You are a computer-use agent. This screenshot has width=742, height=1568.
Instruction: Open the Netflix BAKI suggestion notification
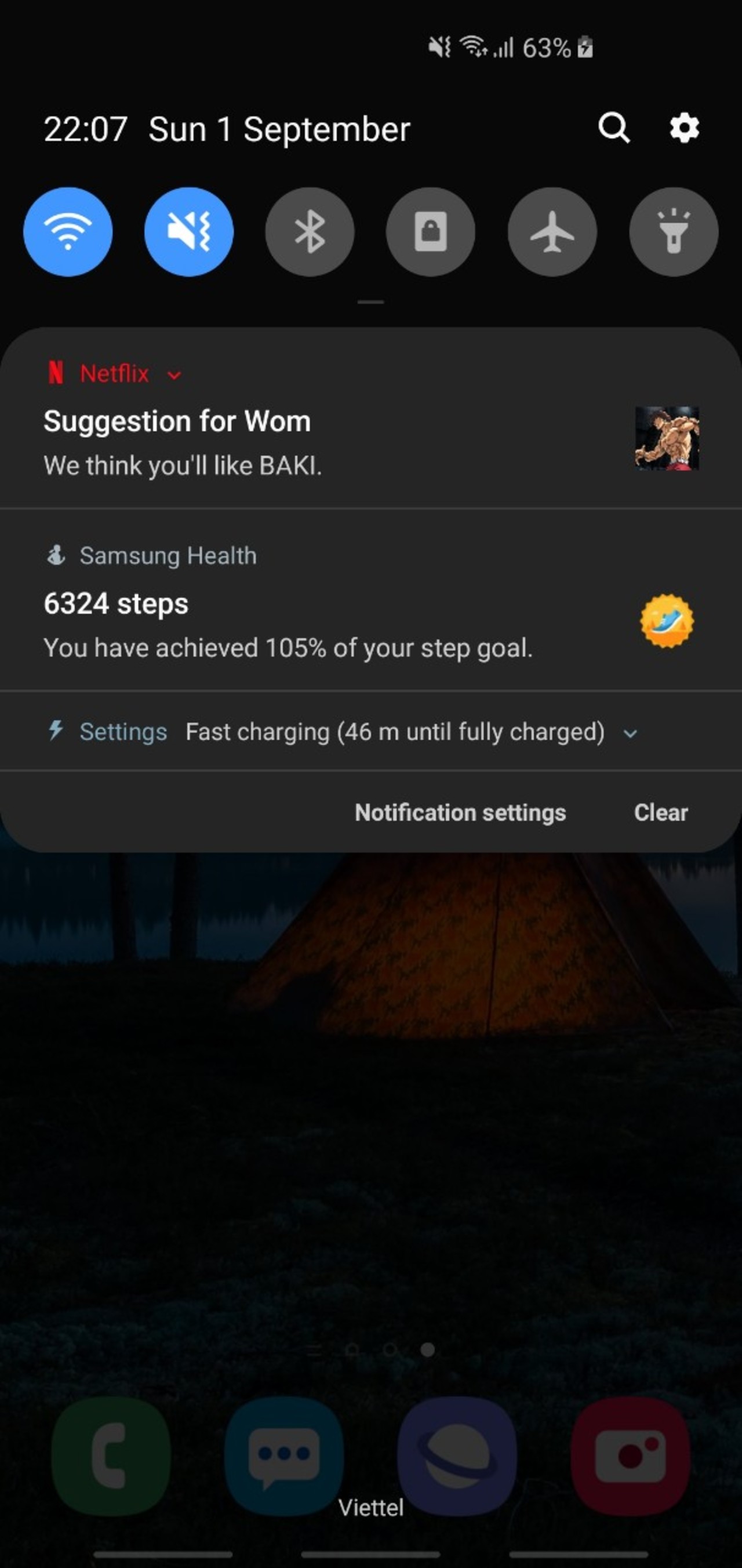pyautogui.click(x=304, y=444)
